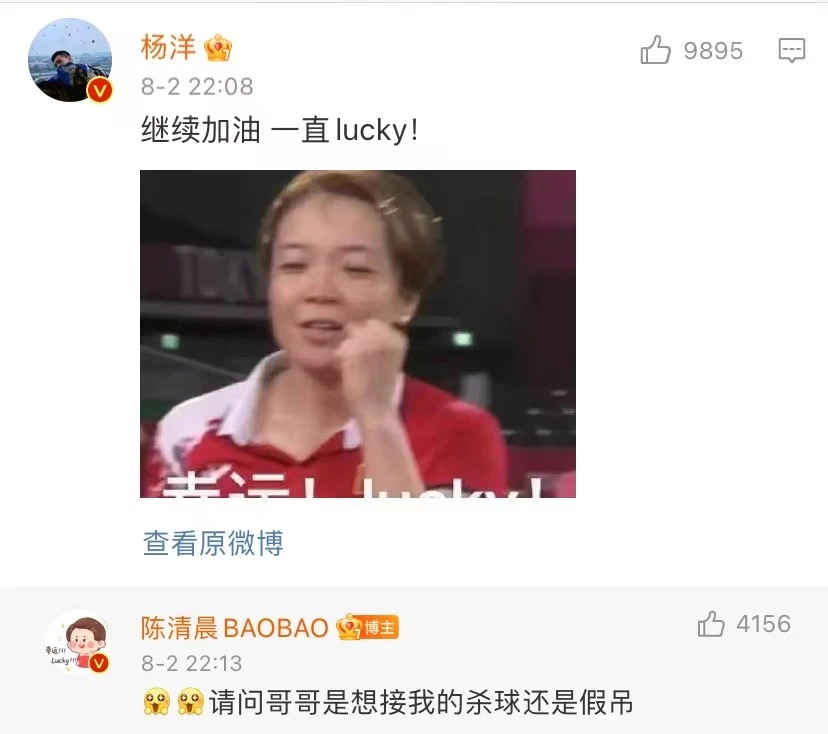The image size is (828, 734).
Task: Open 陈清晨BAOBAO username link
Action: pos(235,627)
